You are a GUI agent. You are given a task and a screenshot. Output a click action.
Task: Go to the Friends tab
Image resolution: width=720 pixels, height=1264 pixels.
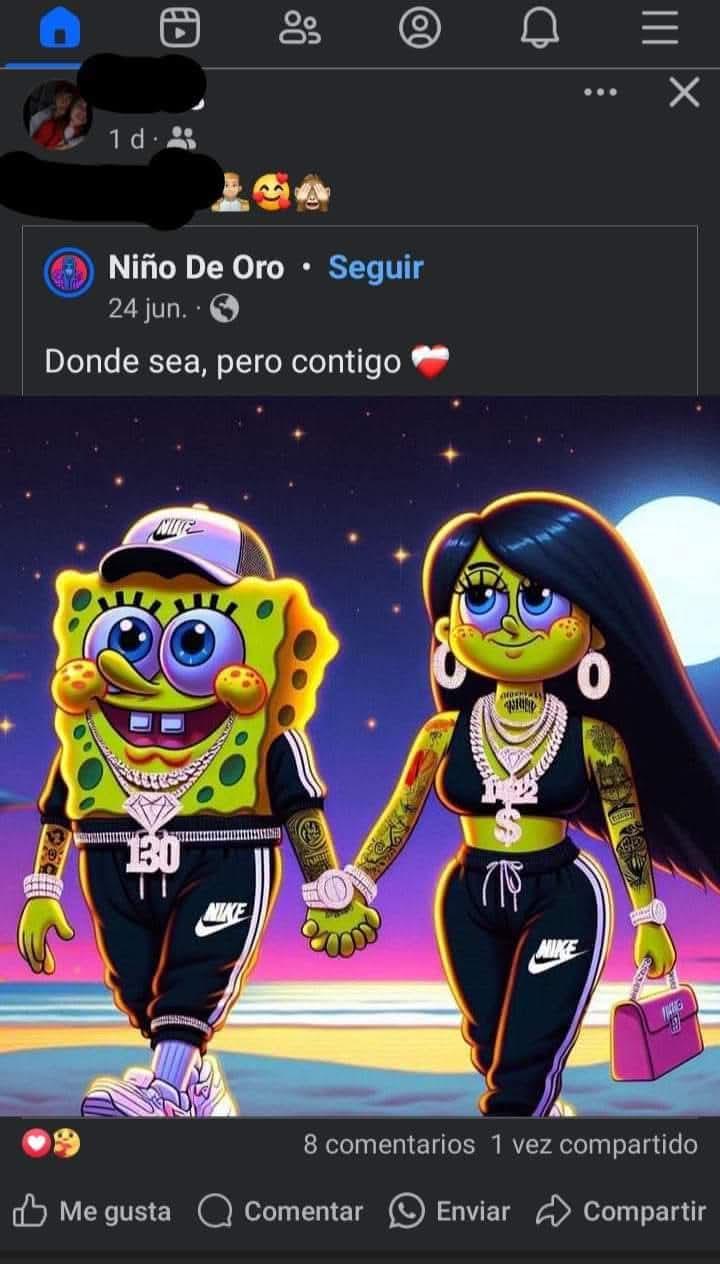click(x=299, y=29)
